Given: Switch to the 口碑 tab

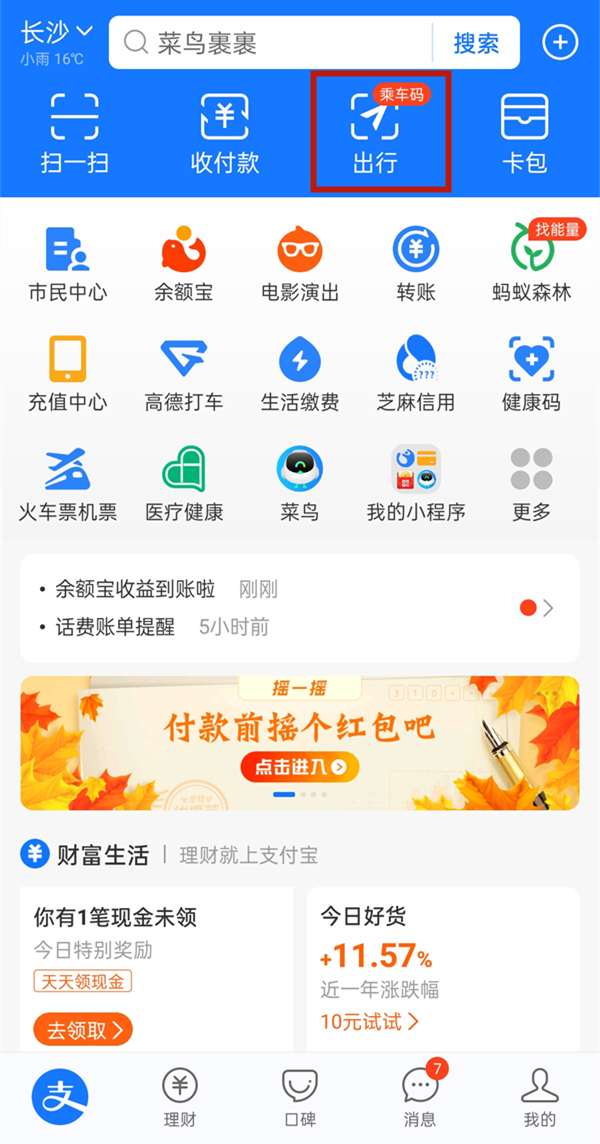Looking at the screenshot, I should 300,1097.
